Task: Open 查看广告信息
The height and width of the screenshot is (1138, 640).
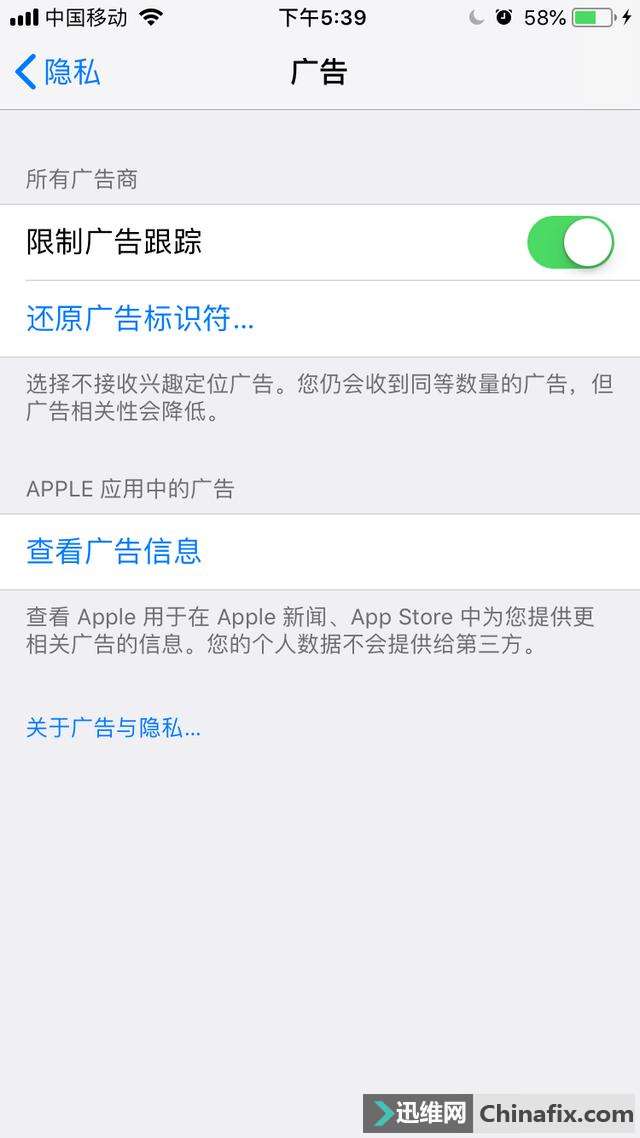Action: 114,551
